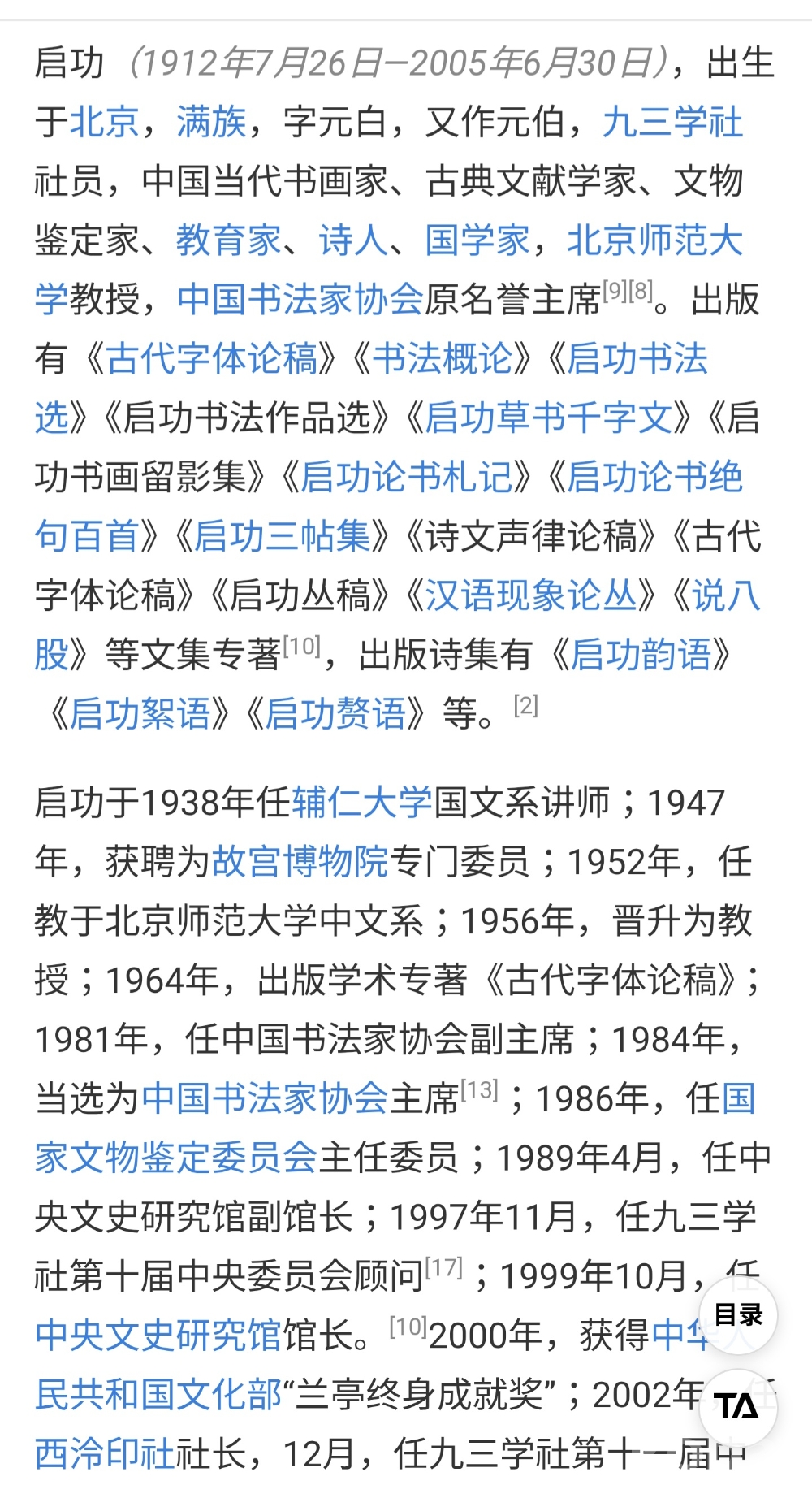Open the 故宫博物院 link
Screen dimensions: 812x1485
[x=300, y=862]
